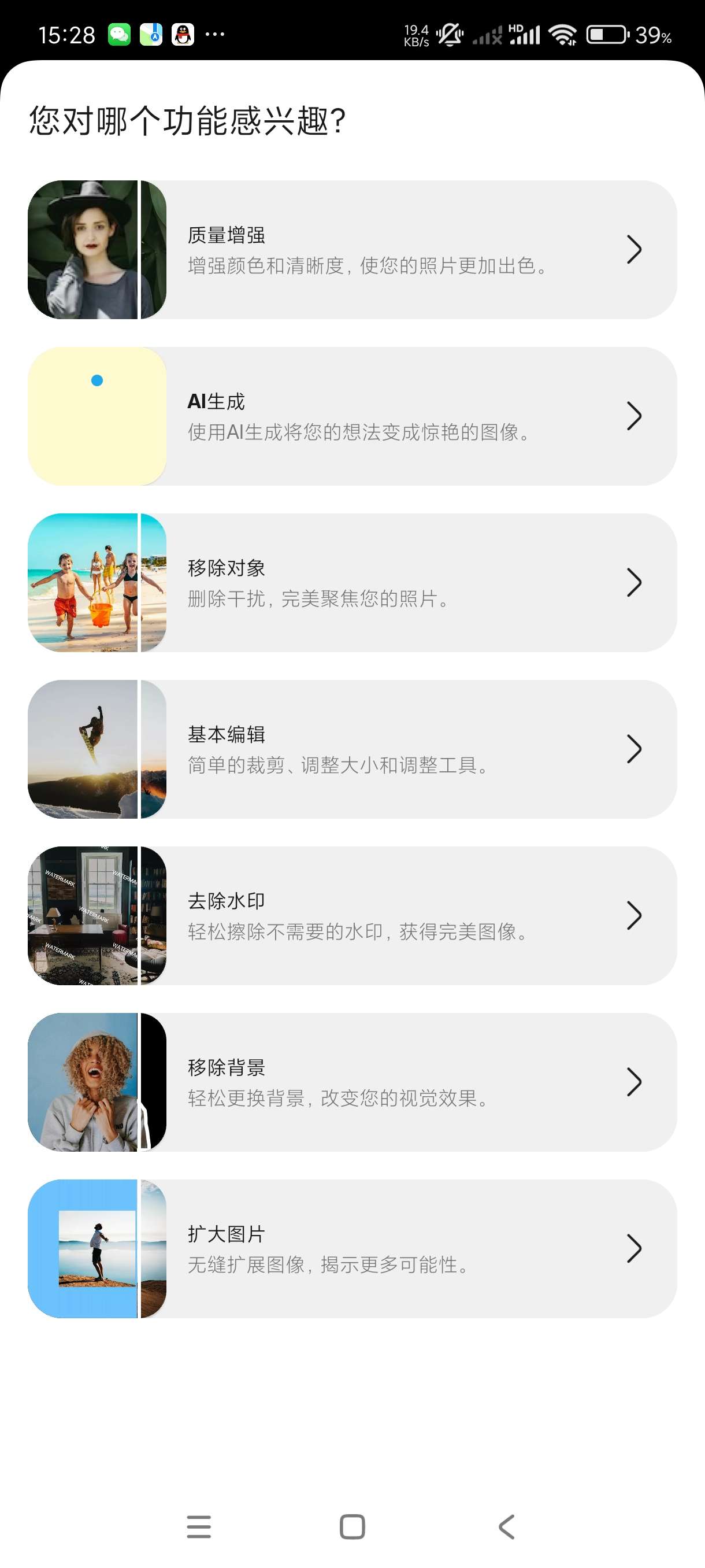Open the 去除水印 option
This screenshot has width=705, height=1568.
[365, 915]
